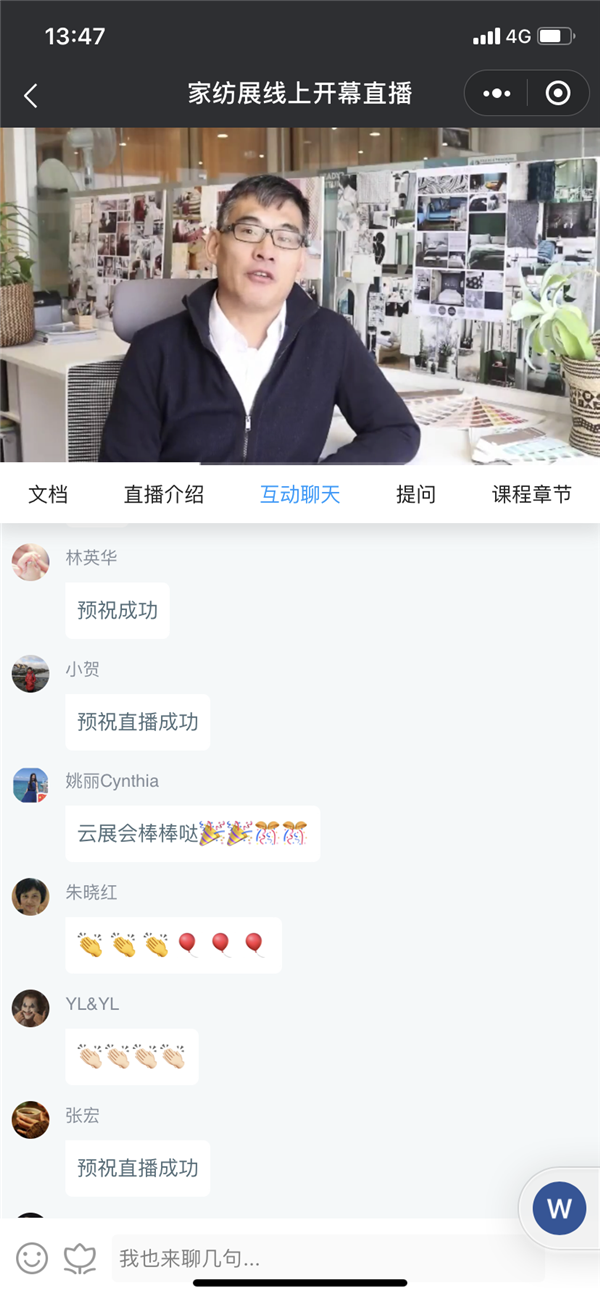
Task: Switch to the 课程章节 tab
Action: point(531,494)
